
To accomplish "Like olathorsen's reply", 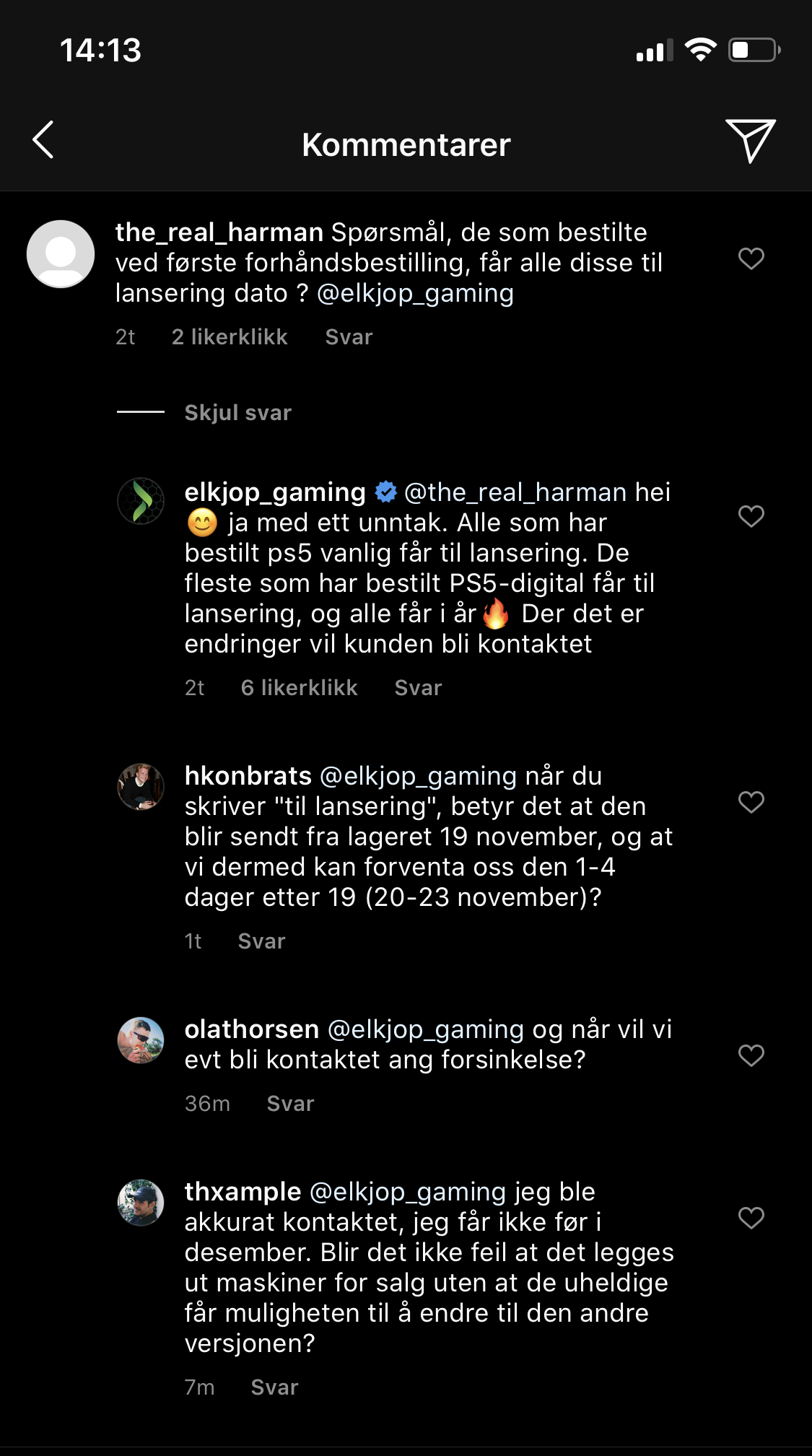I will (751, 1055).
